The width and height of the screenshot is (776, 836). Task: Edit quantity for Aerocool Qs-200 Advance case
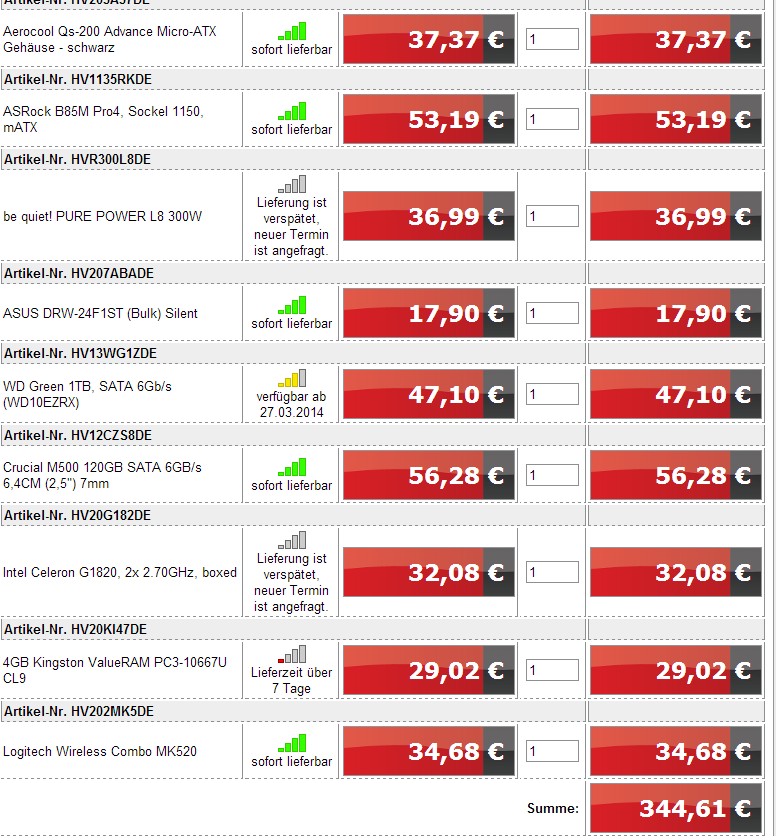coord(552,39)
